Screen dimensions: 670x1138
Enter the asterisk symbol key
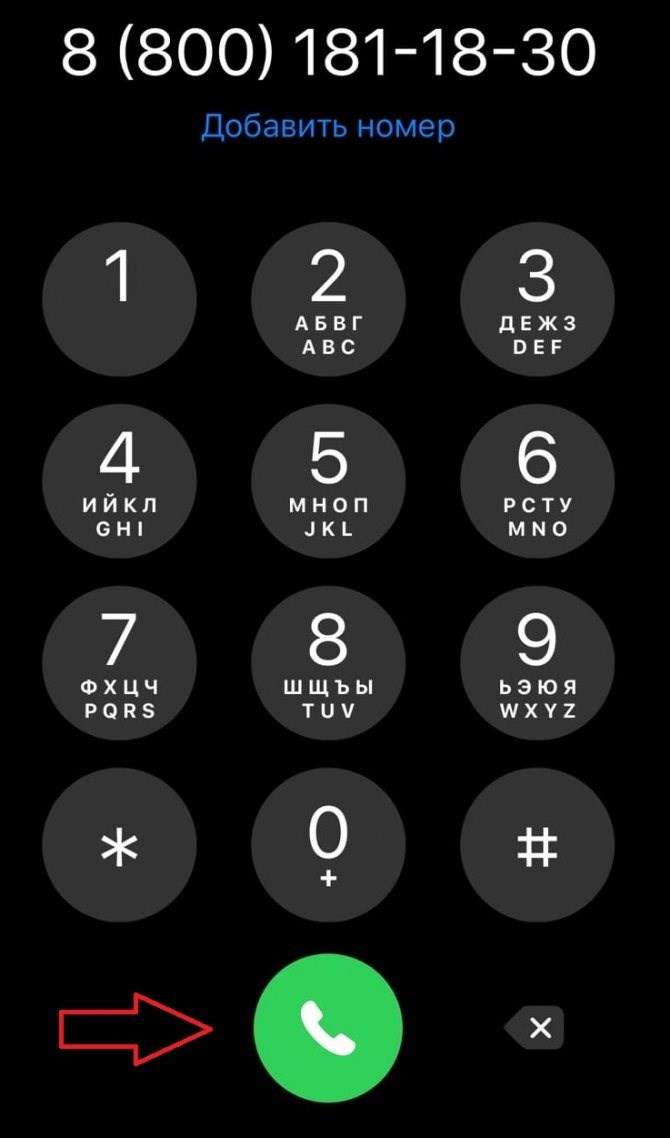119,845
